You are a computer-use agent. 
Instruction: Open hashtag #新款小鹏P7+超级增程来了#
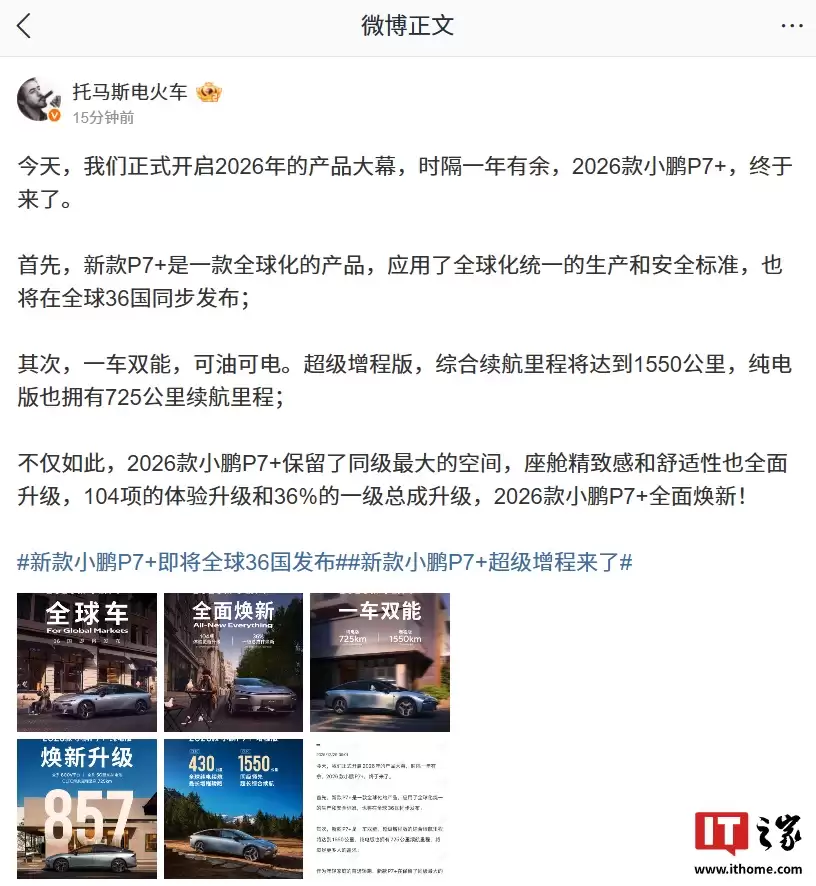point(489,562)
